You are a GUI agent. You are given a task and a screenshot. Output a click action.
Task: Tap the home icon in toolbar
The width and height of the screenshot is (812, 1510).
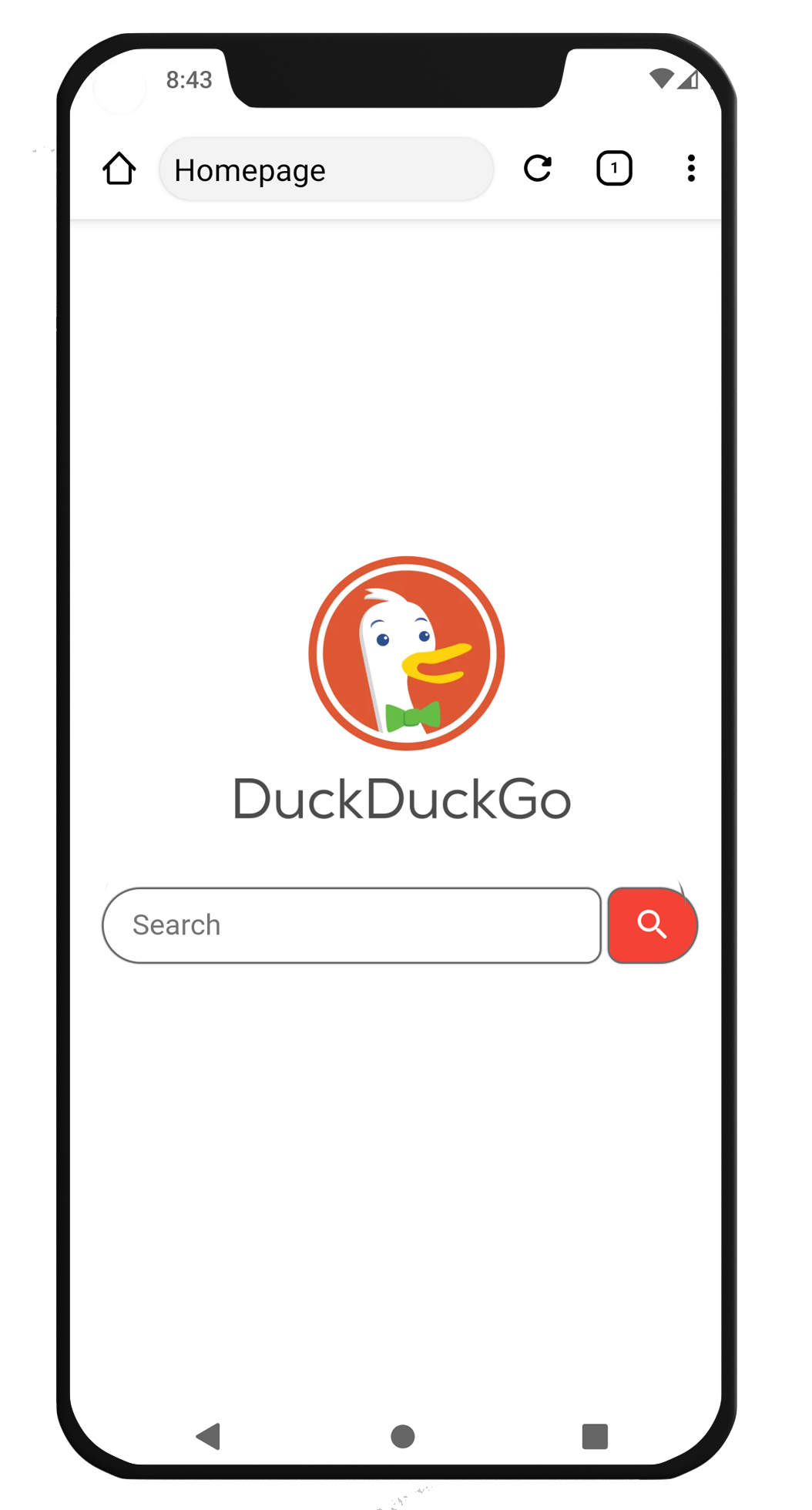tap(119, 169)
